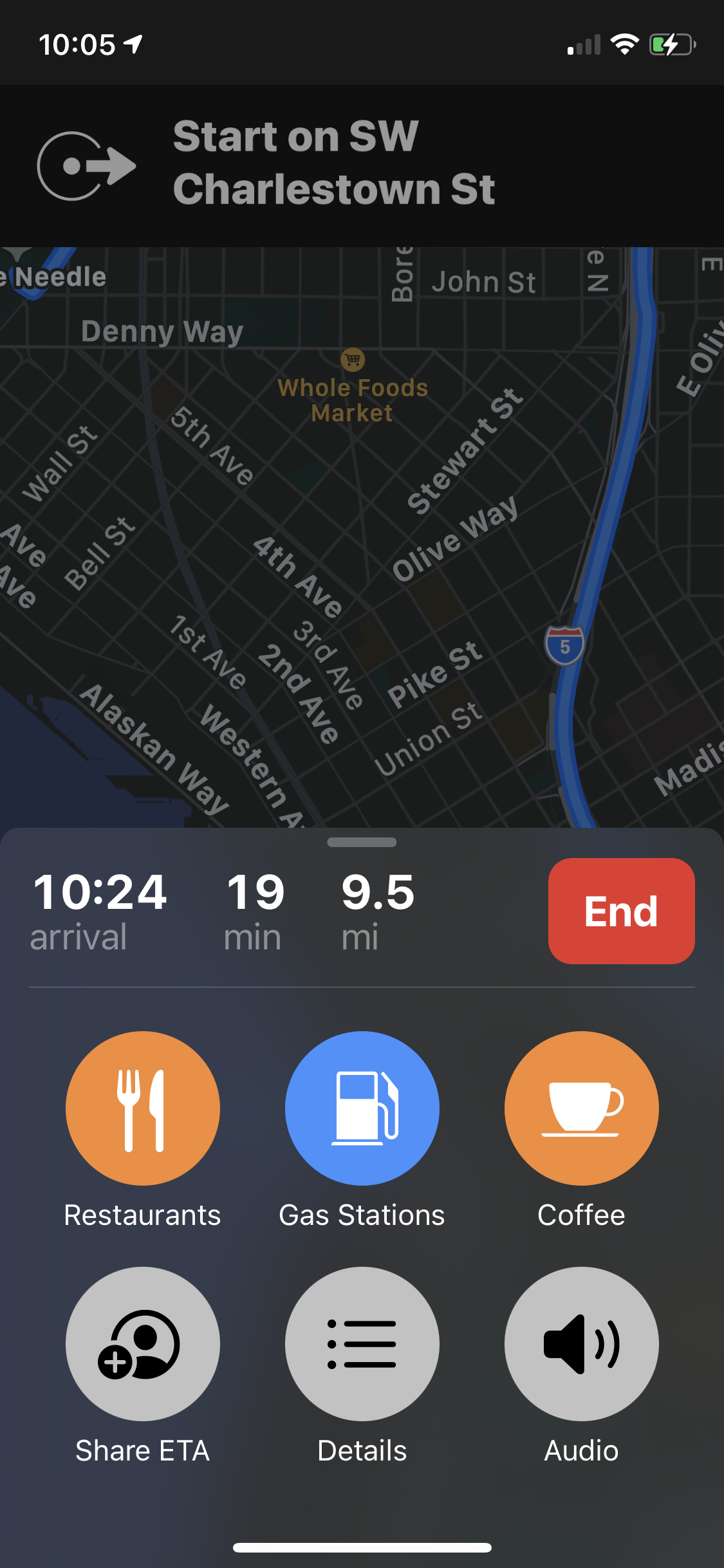This screenshot has height=1568, width=724.
Task: Look for Coffee stops nearby
Action: point(581,1108)
